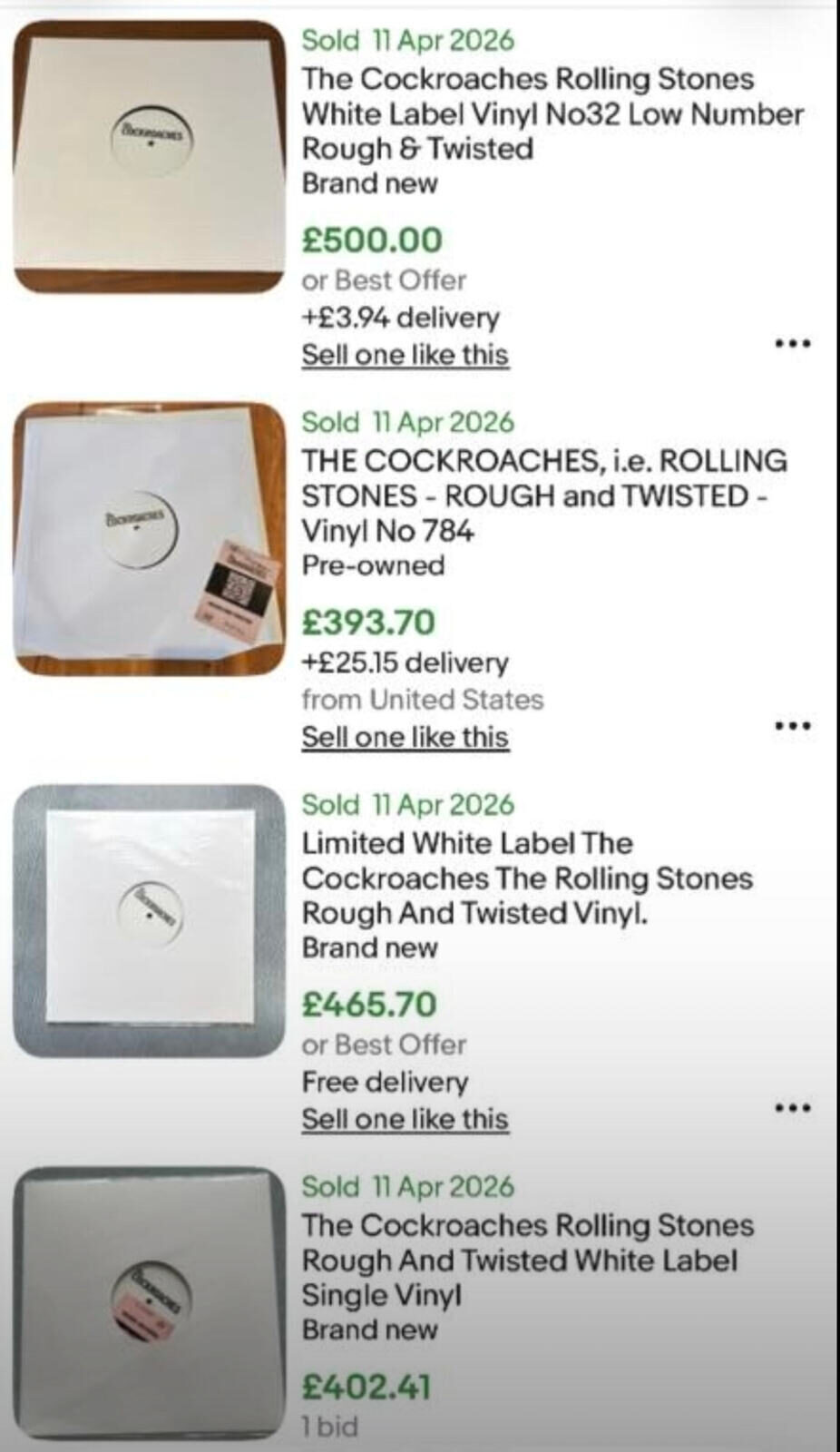840x1452 pixels.
Task: Open the White Label Single Vinyl listing
Action: [527, 1260]
